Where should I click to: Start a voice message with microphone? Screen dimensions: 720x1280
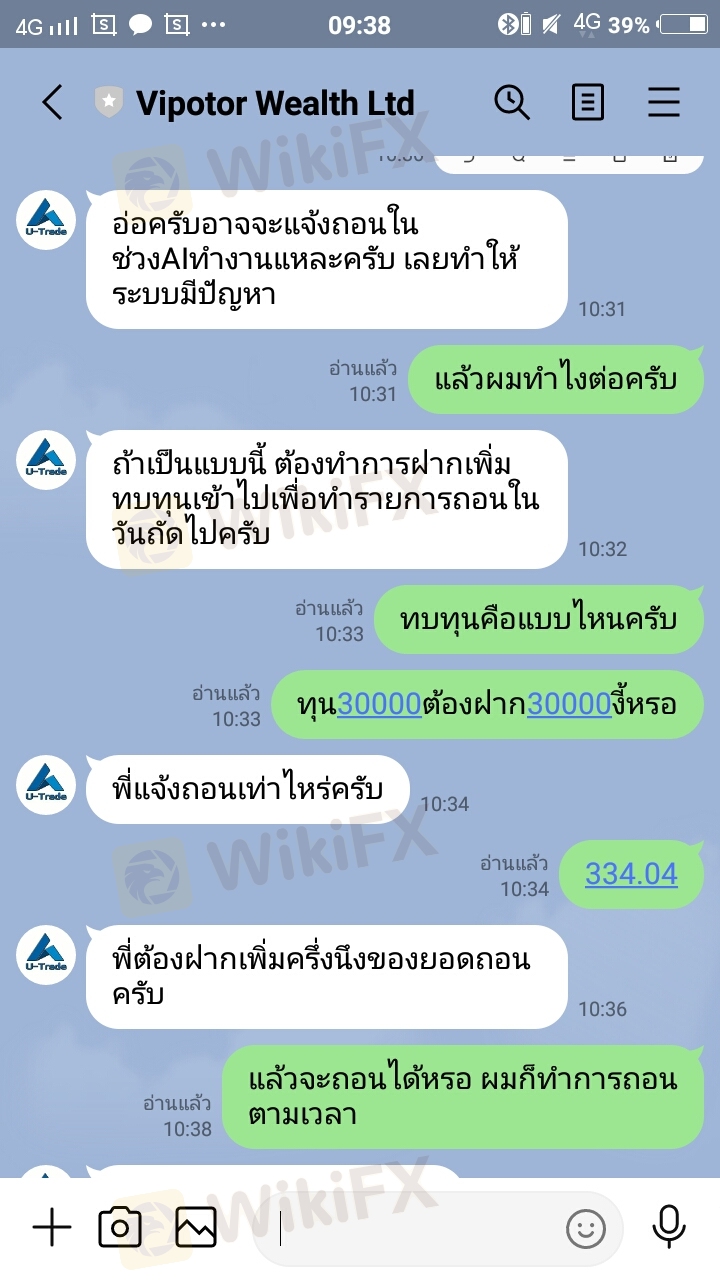click(668, 1227)
